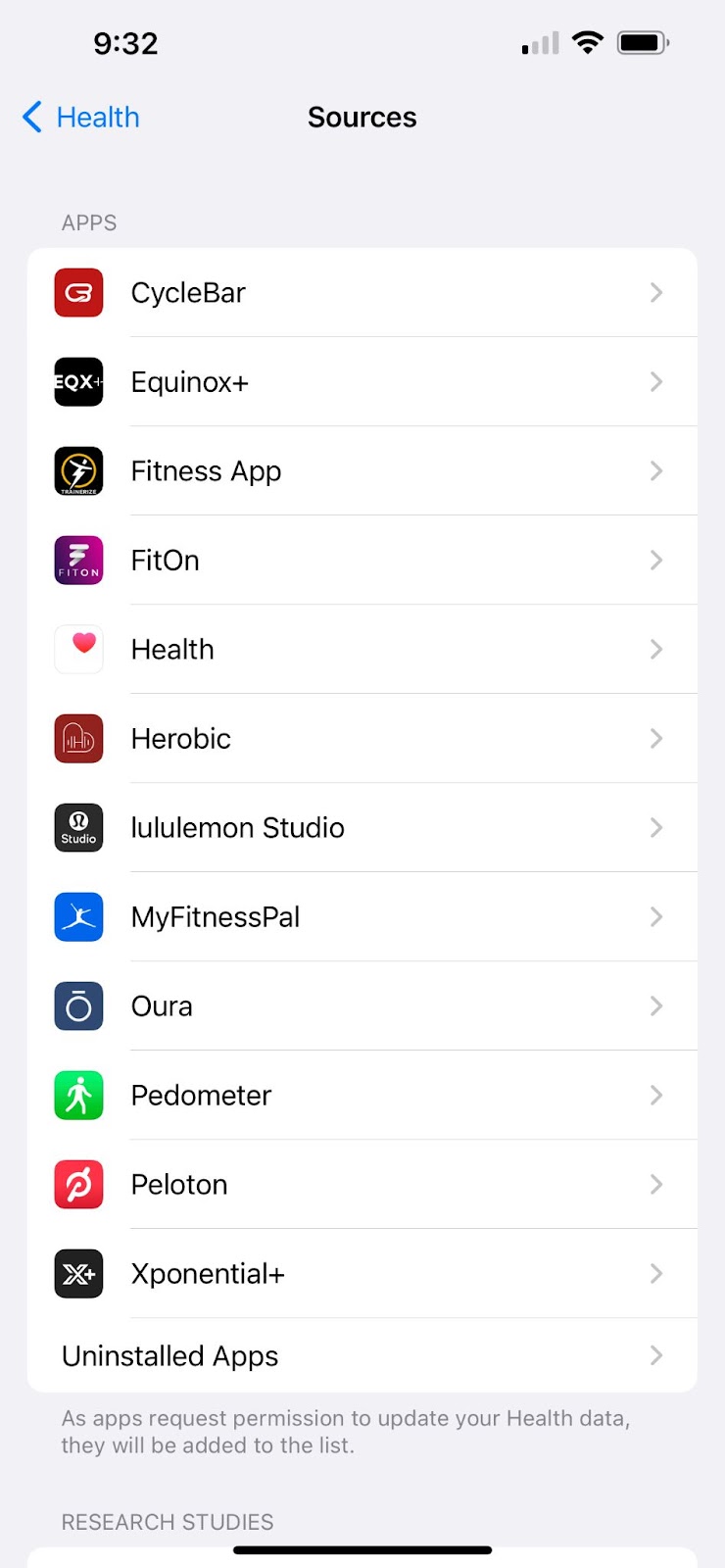Open FitOn data permissions
725x1568 pixels.
pyautogui.click(x=362, y=561)
